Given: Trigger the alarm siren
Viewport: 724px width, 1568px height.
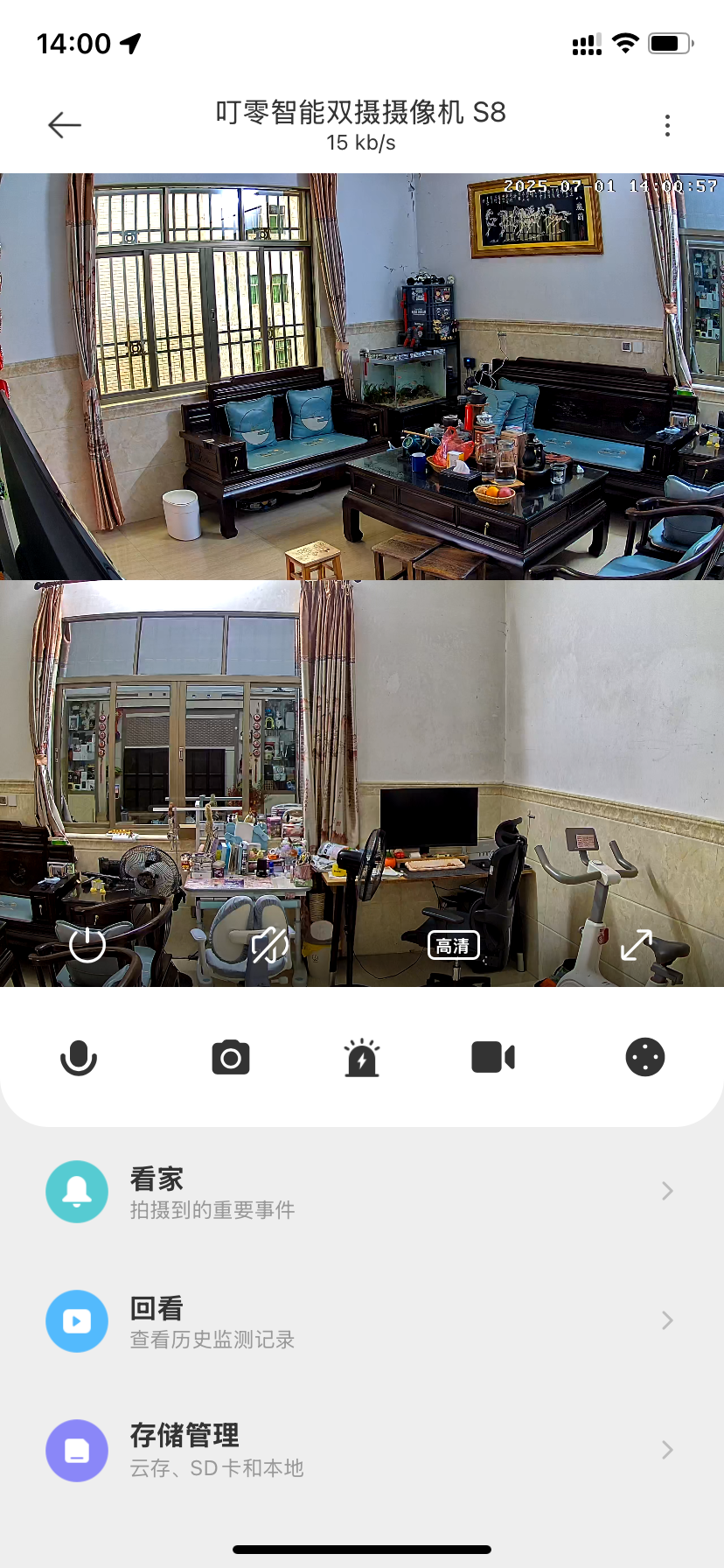Looking at the screenshot, I should [362, 1058].
